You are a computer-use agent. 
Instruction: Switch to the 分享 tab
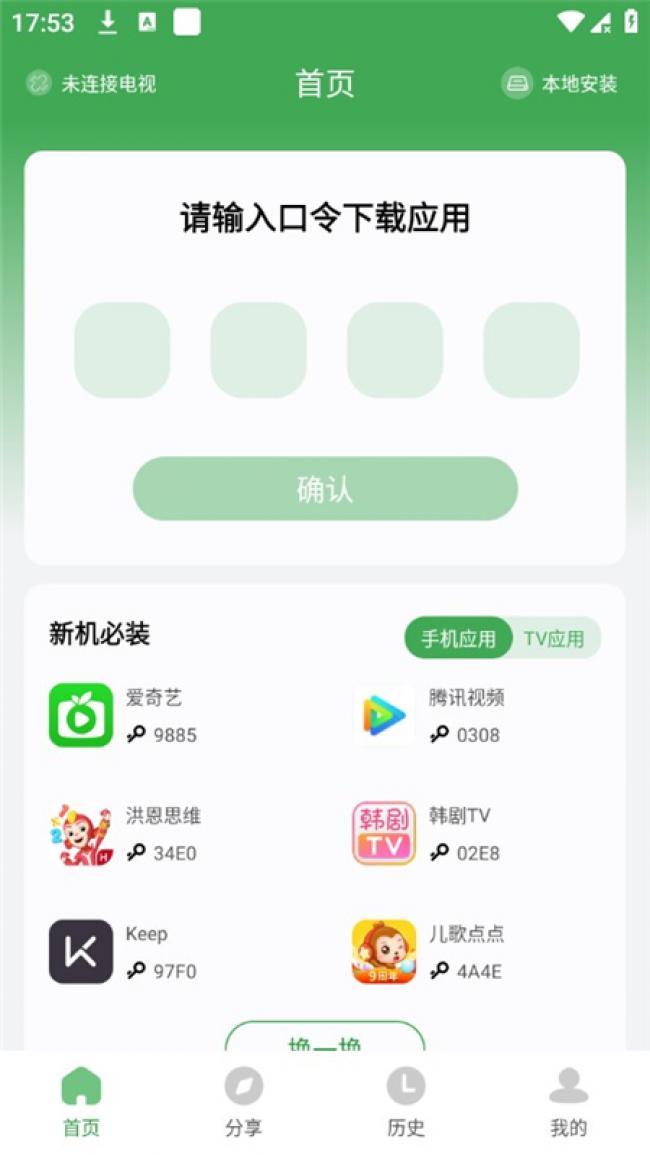pos(243,1101)
